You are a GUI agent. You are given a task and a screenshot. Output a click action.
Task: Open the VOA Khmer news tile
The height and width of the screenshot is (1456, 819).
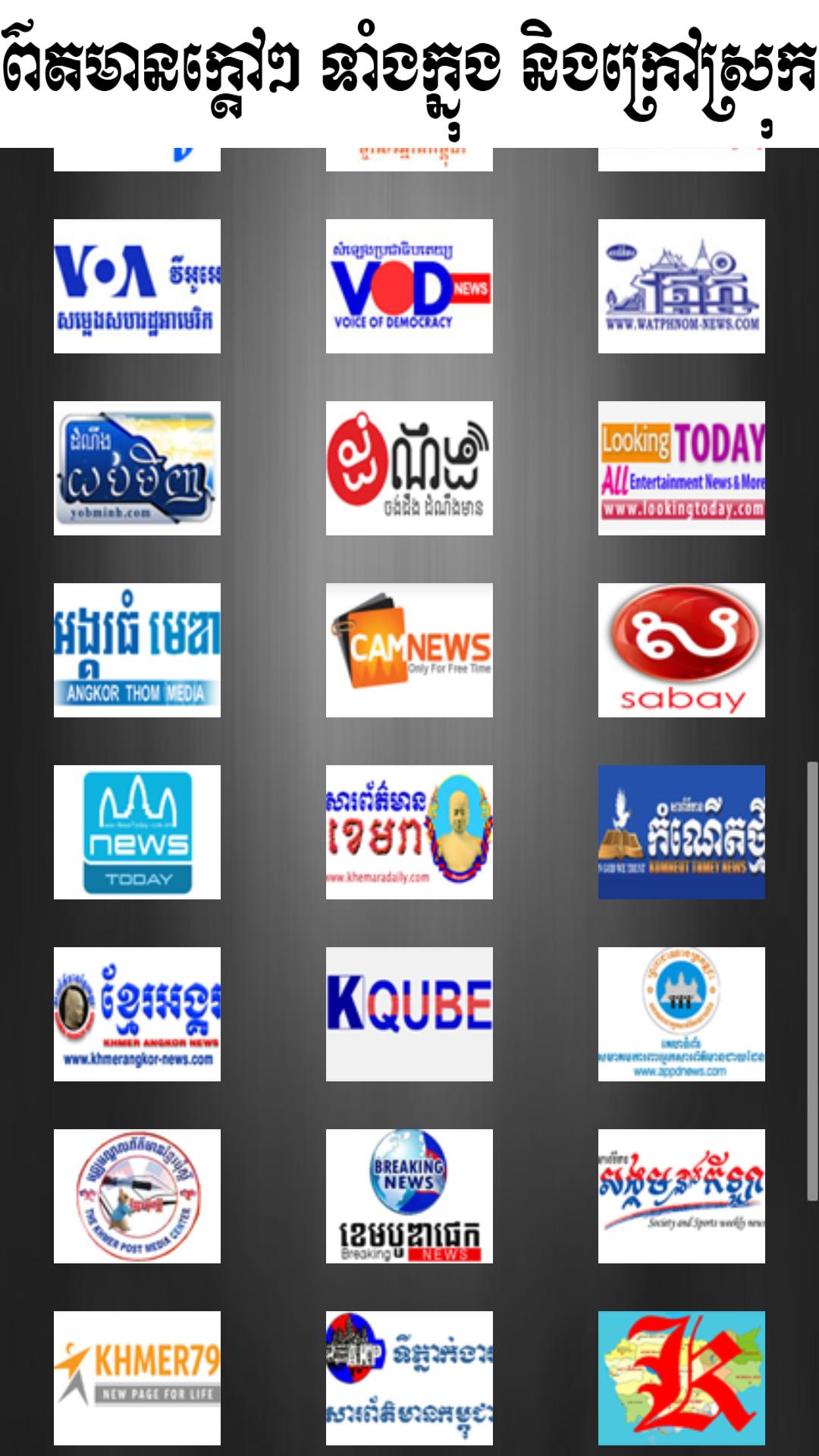point(137,286)
